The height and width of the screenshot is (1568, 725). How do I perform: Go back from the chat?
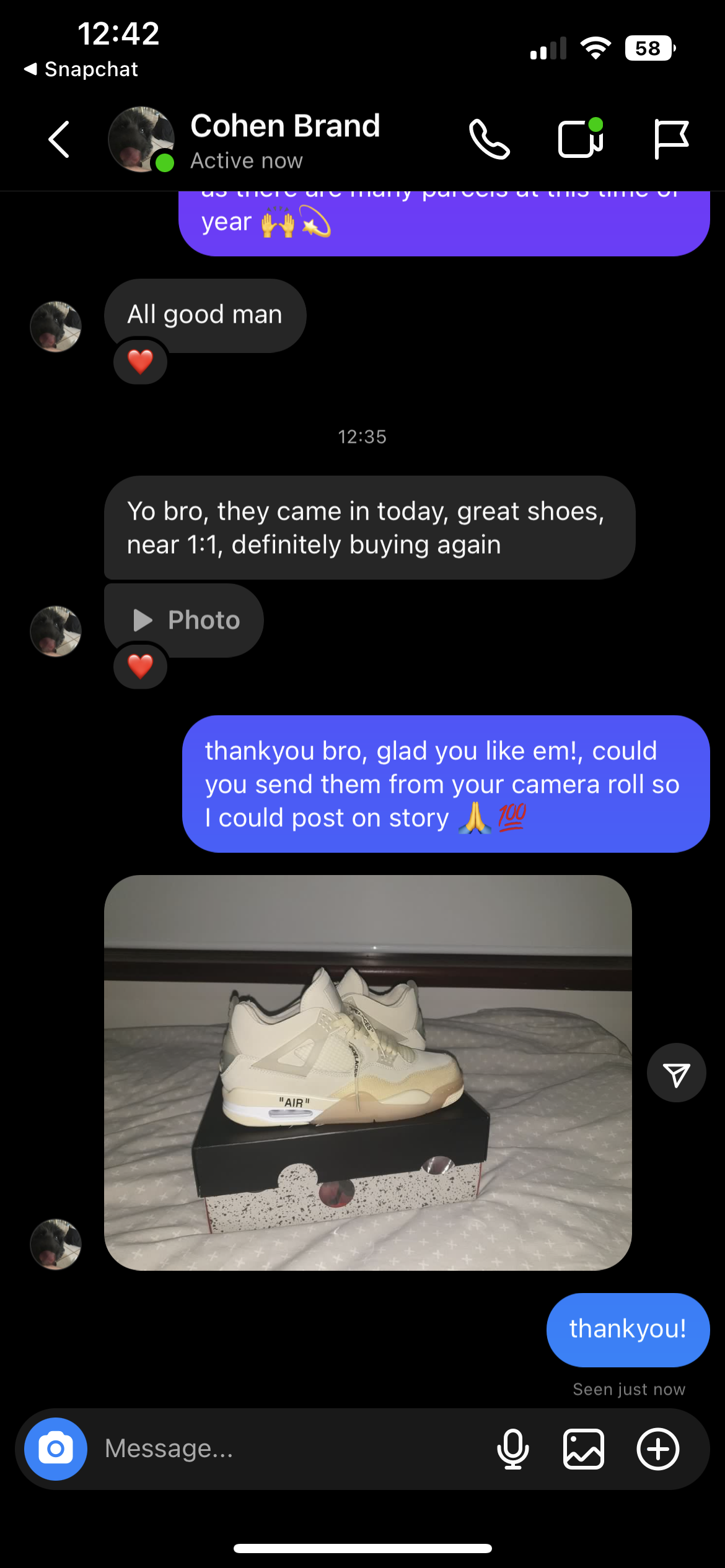[59, 139]
